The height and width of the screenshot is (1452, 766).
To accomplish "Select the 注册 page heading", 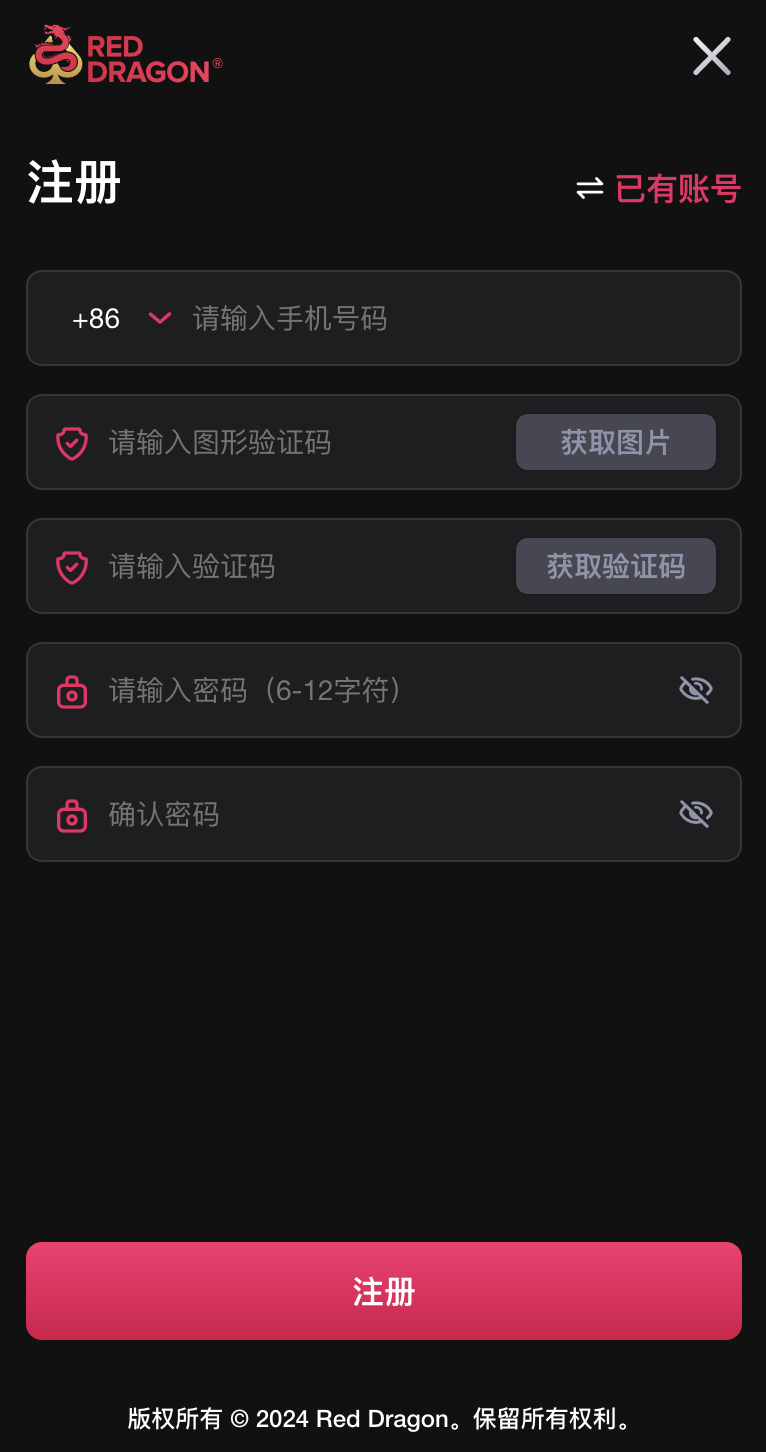I will (73, 184).
